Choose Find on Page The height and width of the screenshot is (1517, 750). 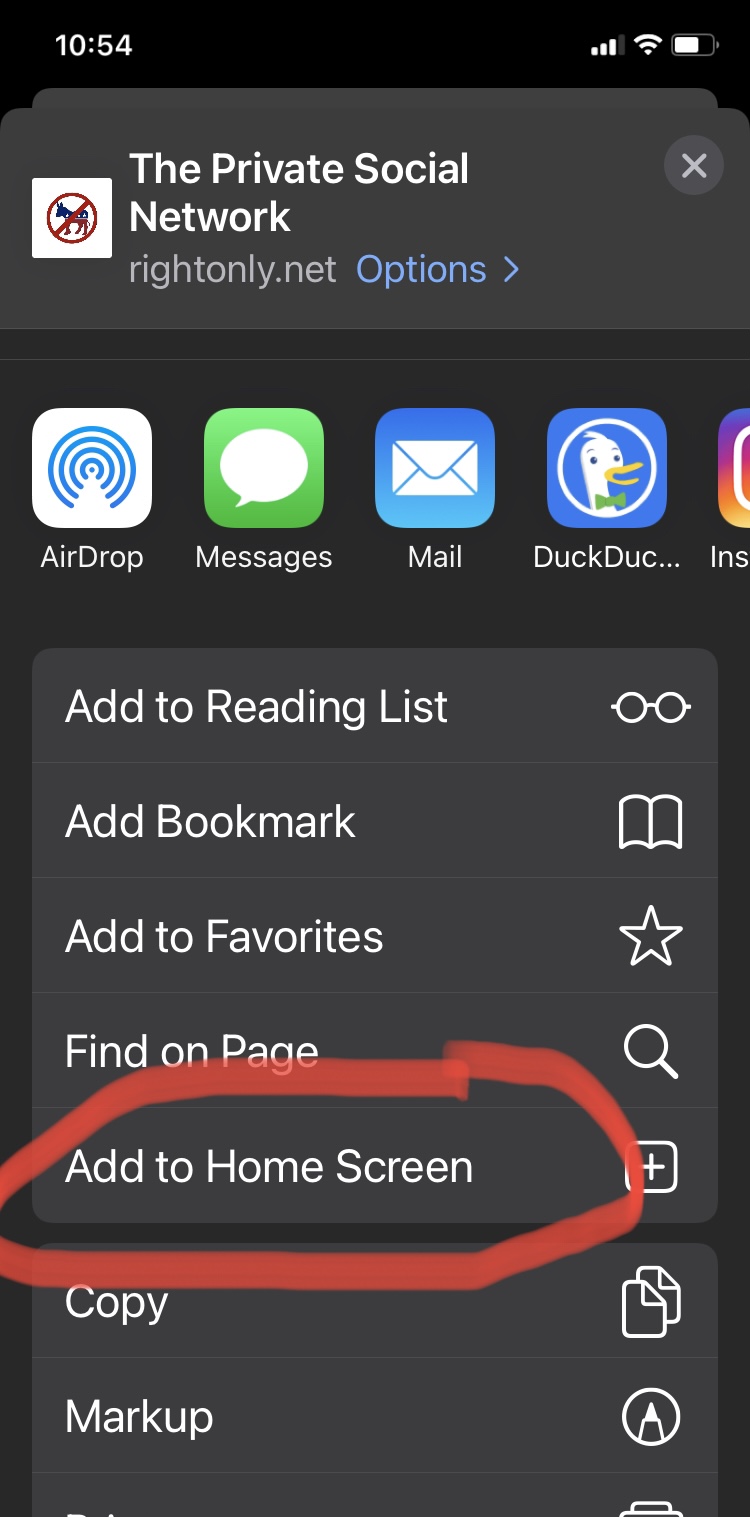click(x=375, y=1051)
